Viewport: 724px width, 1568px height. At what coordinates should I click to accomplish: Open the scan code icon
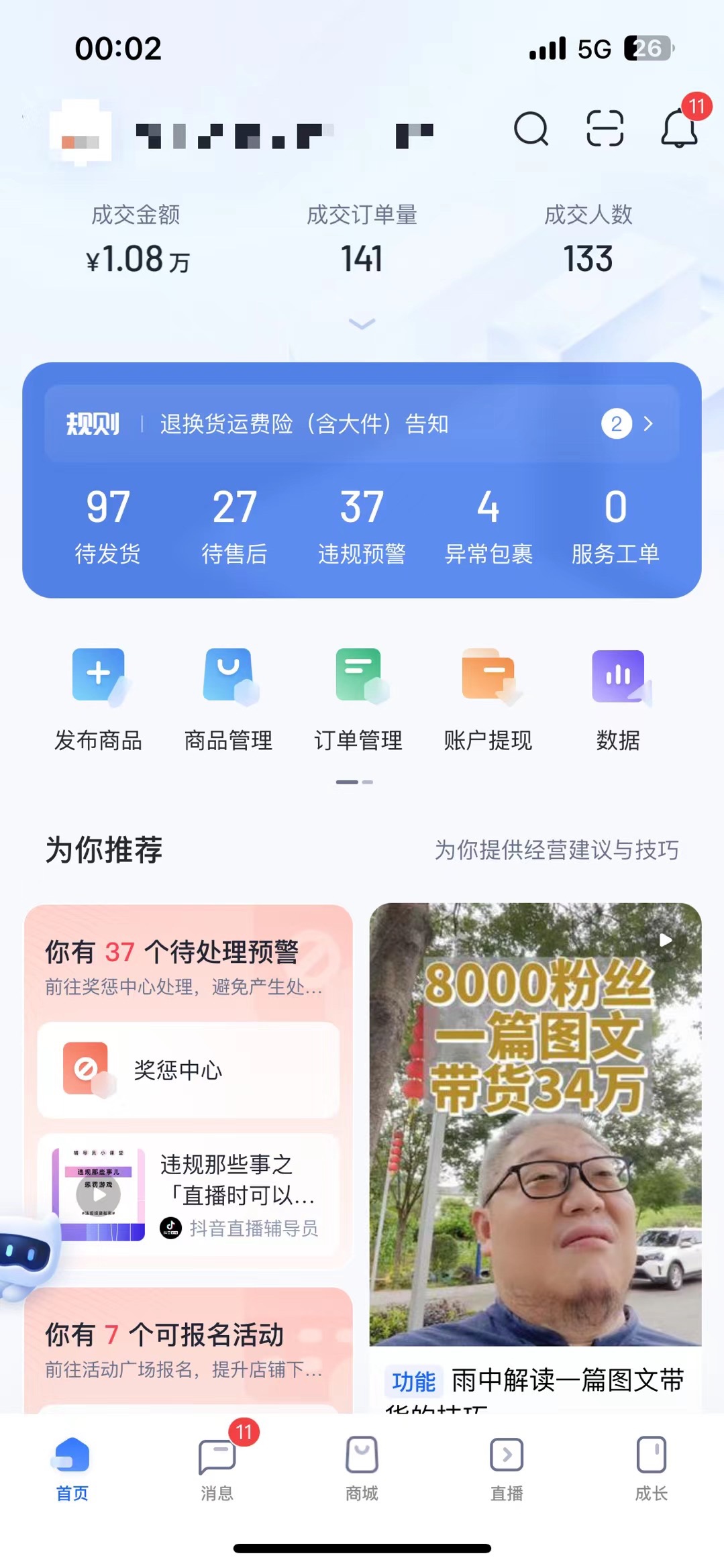pos(605,129)
